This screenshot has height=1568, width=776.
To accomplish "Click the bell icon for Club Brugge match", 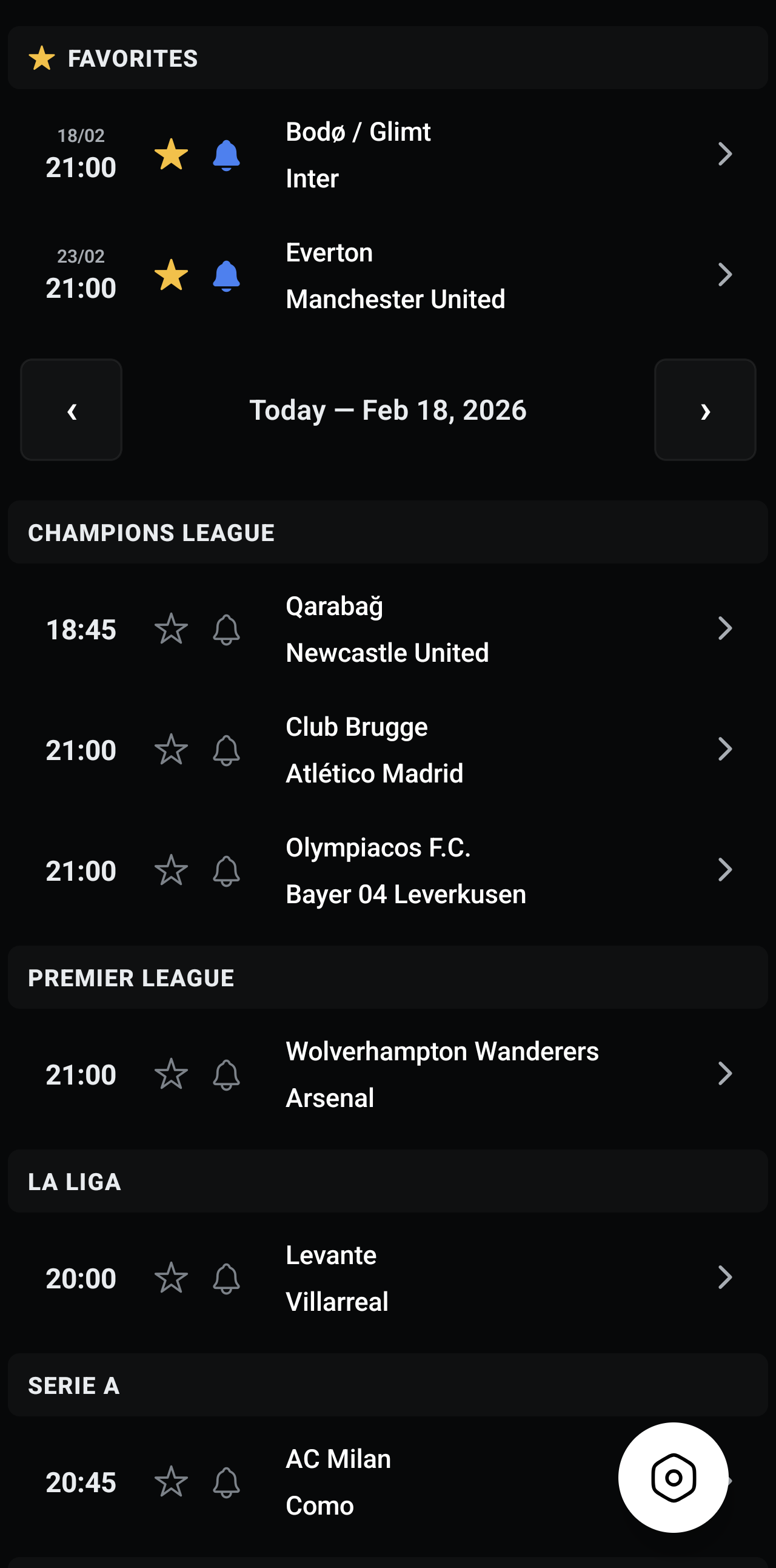I will [x=226, y=749].
